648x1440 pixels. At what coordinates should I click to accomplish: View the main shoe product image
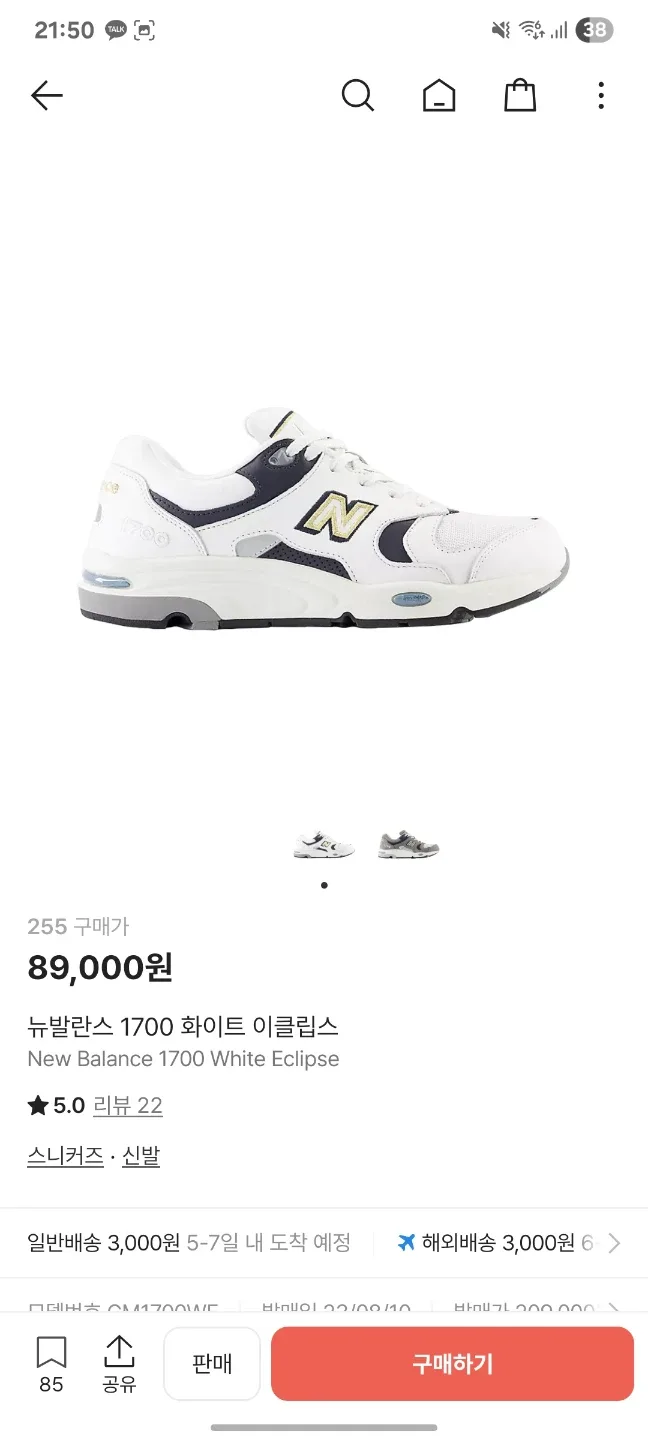324,517
